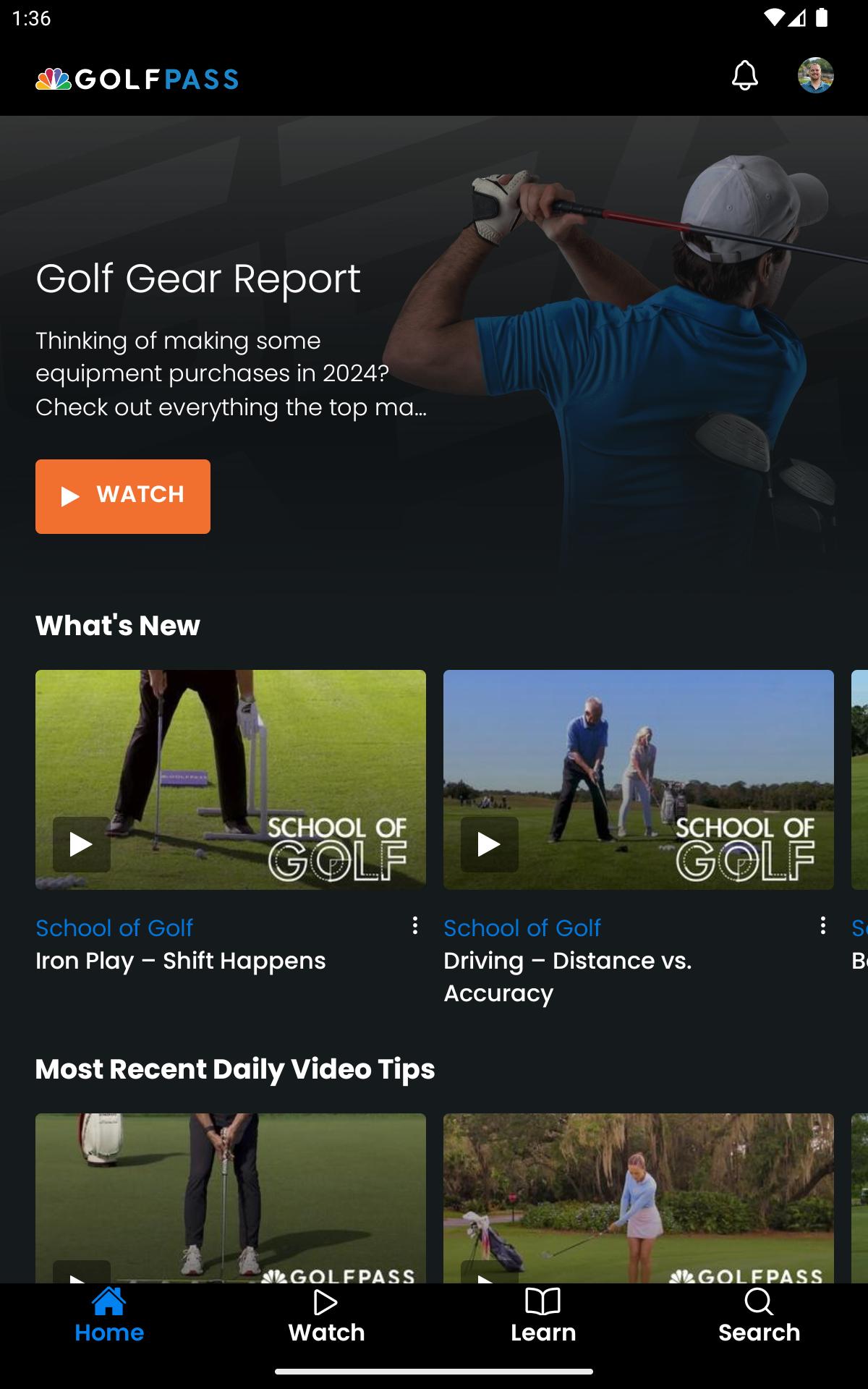Image resolution: width=868 pixels, height=1389 pixels.
Task: Open the first daily video tip with putter
Action: (x=231, y=1198)
